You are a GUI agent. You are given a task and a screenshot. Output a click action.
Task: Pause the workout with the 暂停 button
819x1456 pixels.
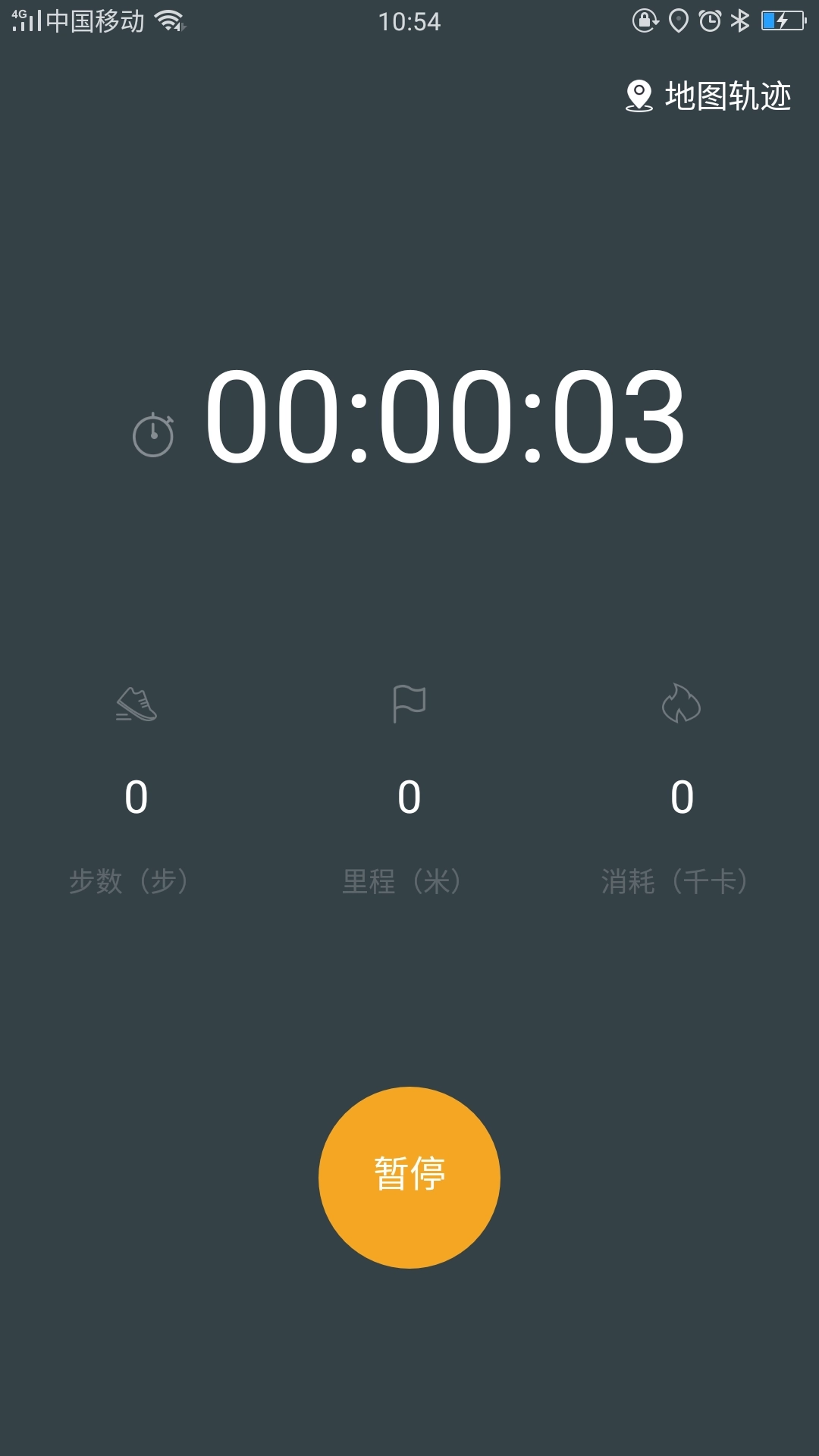409,1177
